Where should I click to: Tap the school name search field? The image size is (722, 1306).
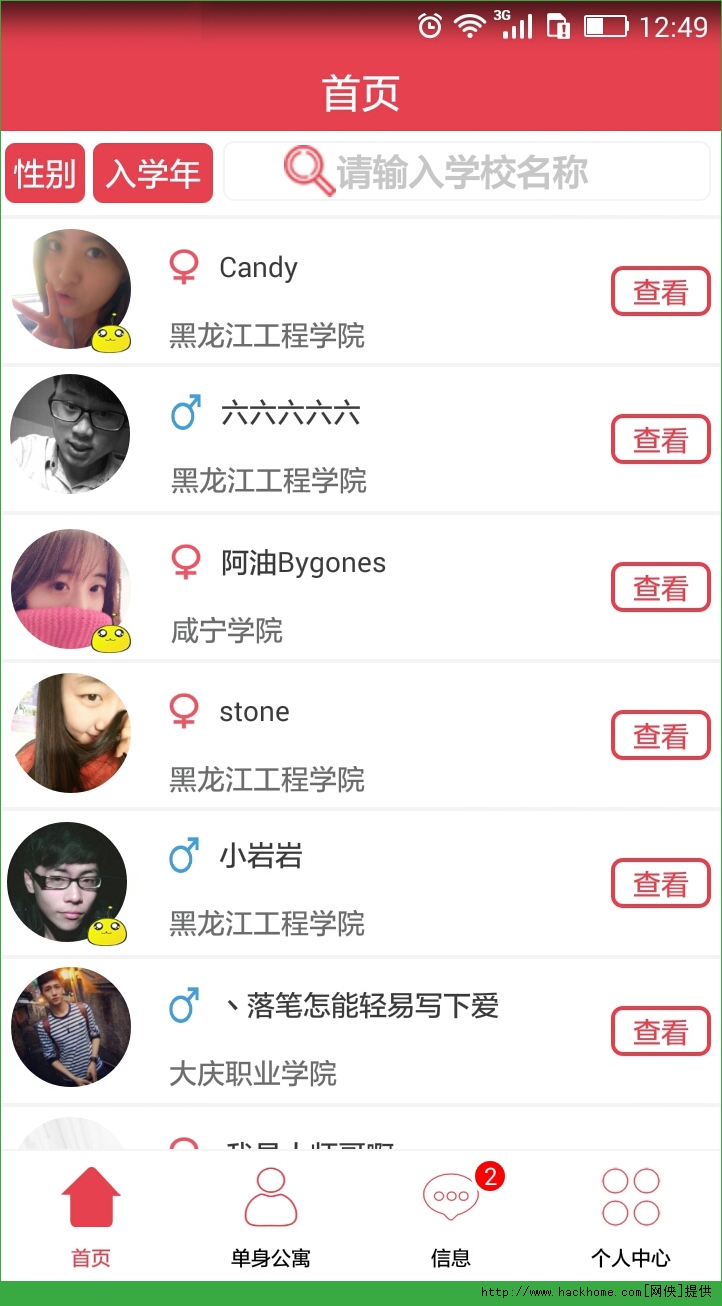(x=467, y=172)
